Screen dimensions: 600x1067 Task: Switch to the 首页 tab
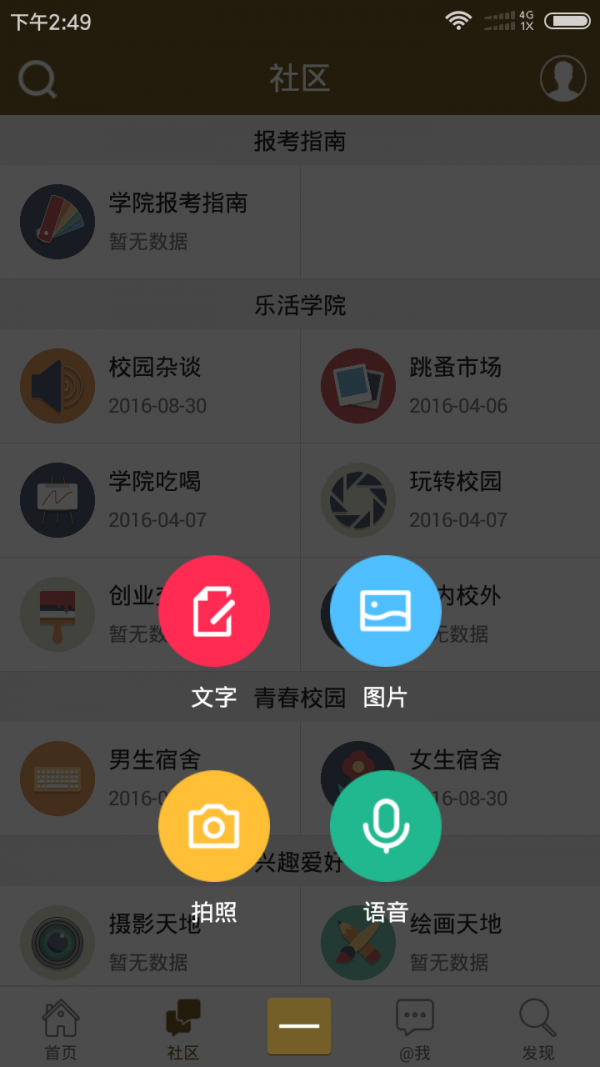(x=60, y=1030)
